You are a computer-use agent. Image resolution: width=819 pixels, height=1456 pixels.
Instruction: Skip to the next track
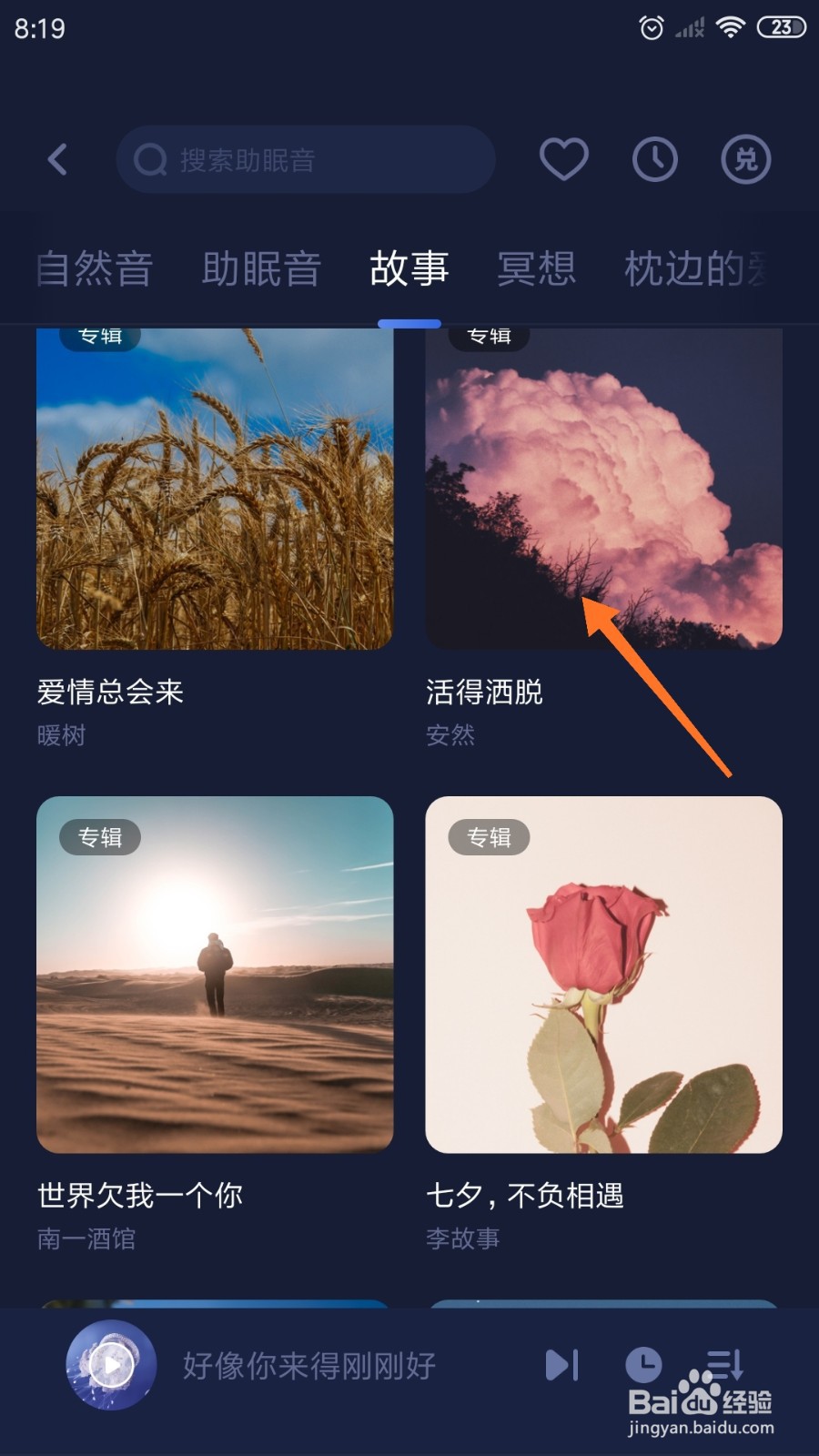click(x=562, y=1365)
